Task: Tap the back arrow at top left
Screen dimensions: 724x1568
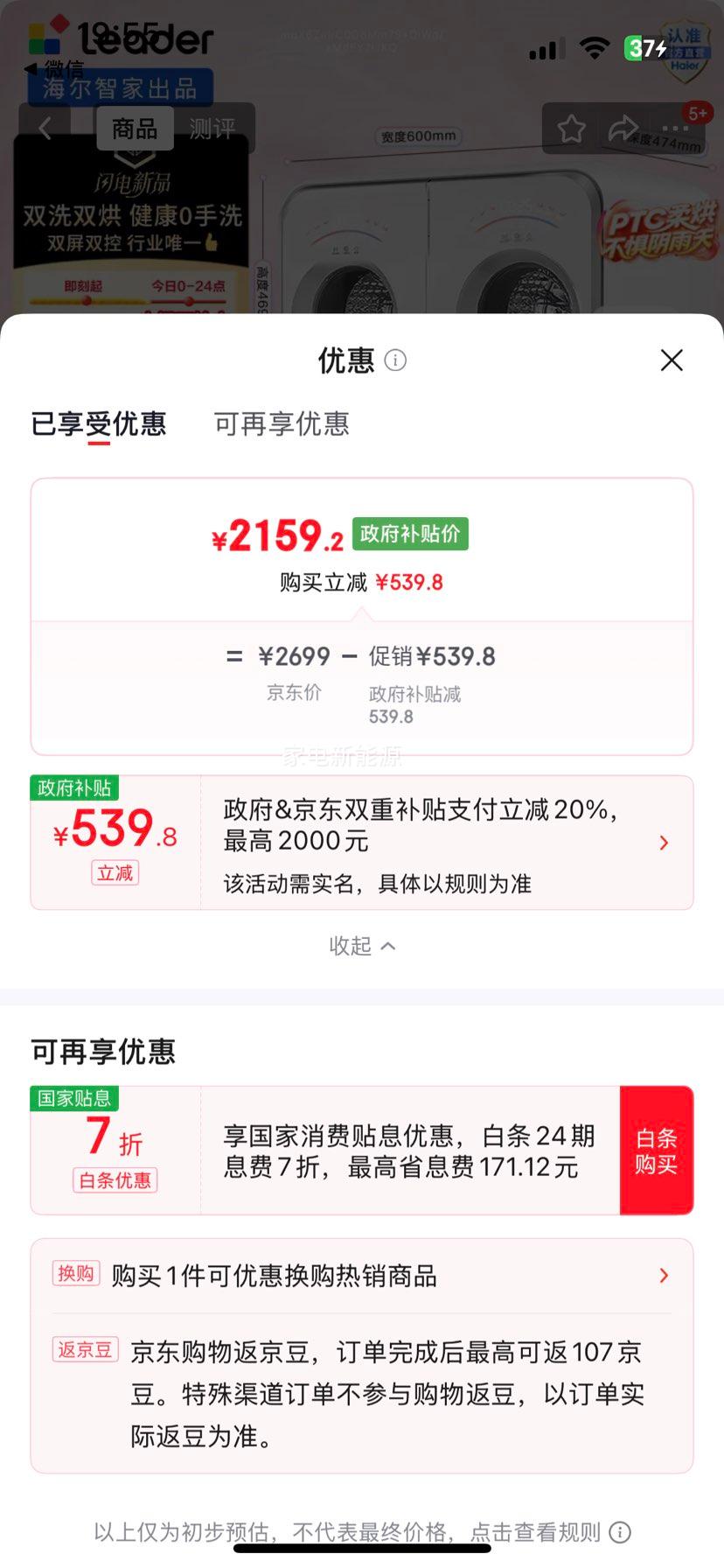Action: [45, 129]
